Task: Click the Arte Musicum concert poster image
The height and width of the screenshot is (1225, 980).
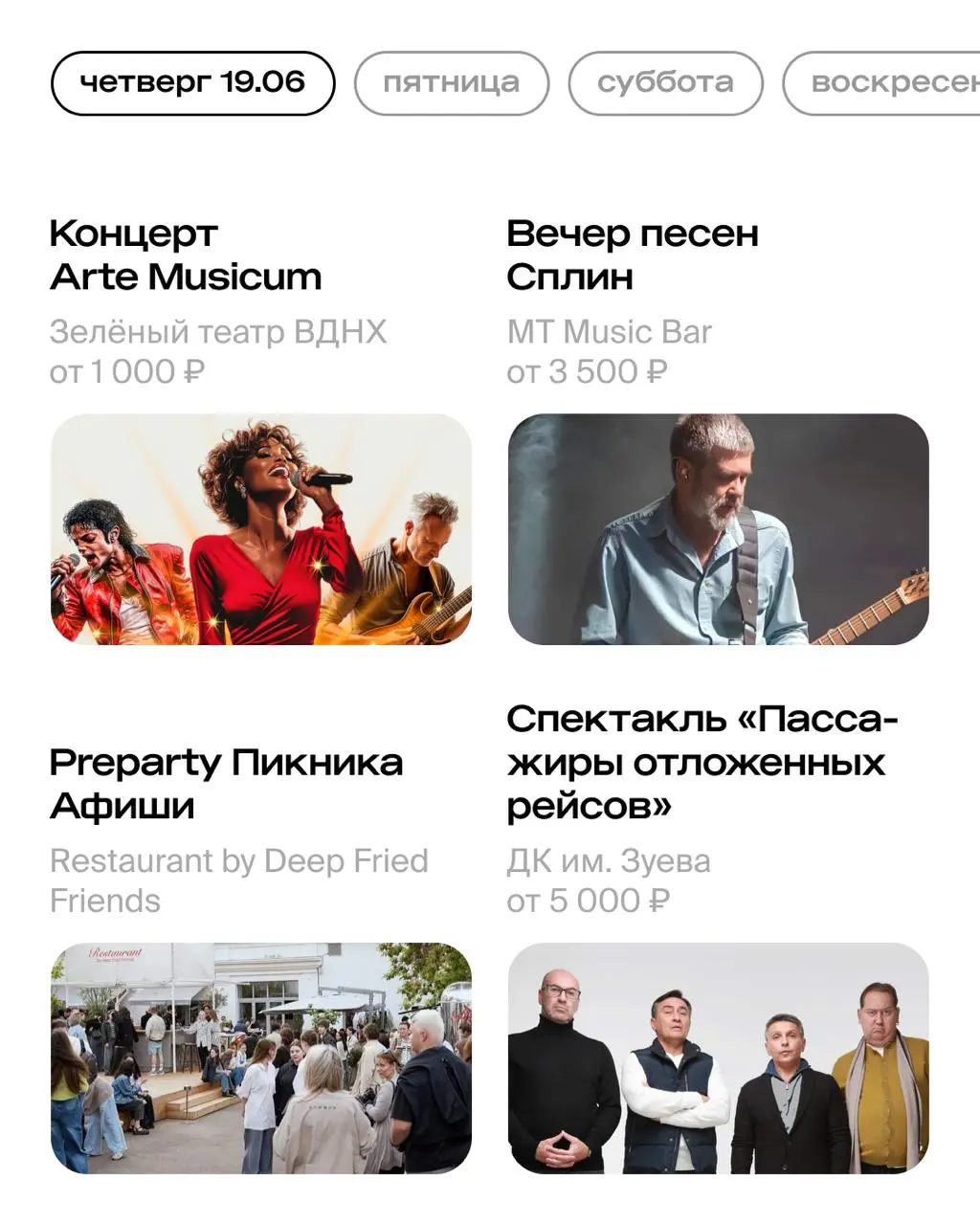Action: coord(260,529)
